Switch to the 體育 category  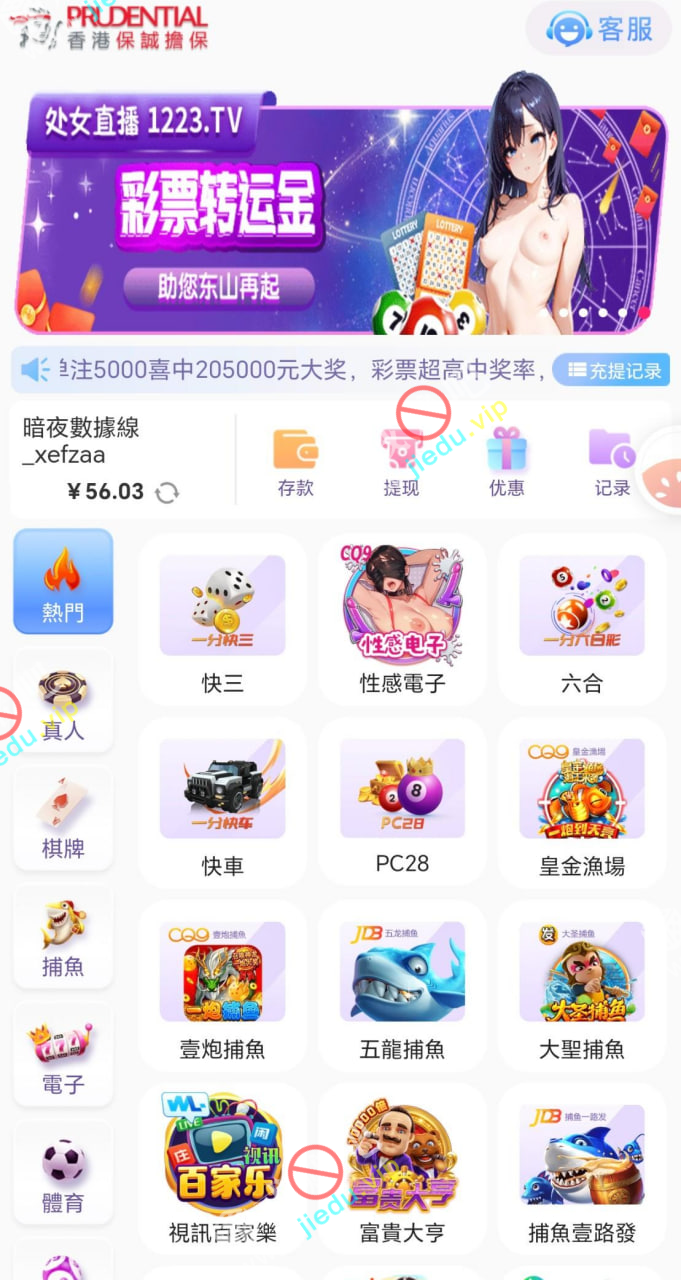tap(63, 1172)
